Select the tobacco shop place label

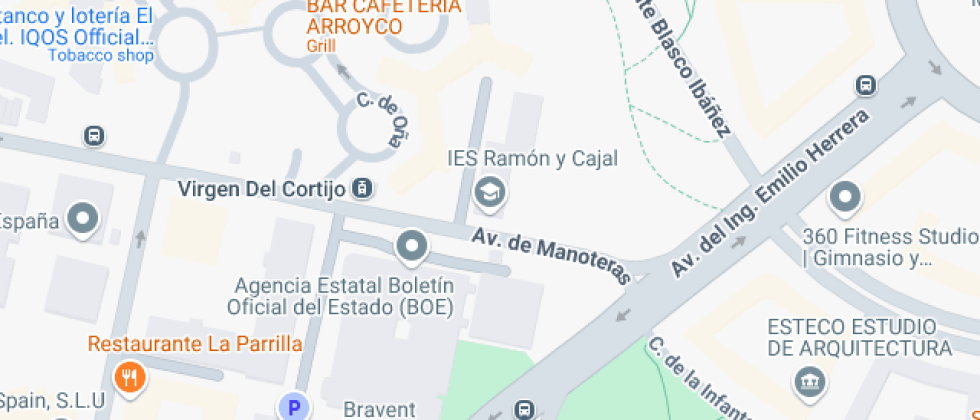pyautogui.click(x=101, y=55)
